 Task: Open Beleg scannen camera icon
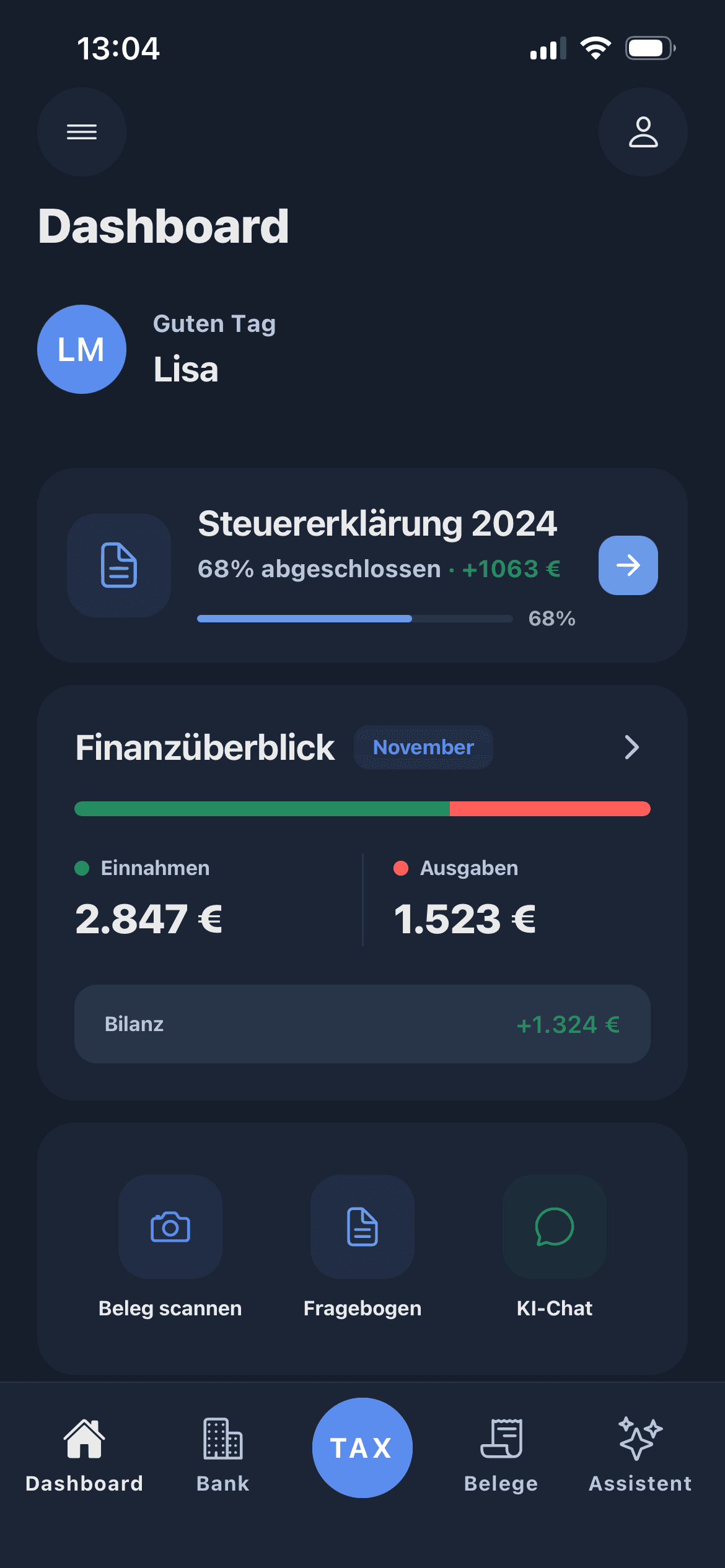click(170, 1227)
